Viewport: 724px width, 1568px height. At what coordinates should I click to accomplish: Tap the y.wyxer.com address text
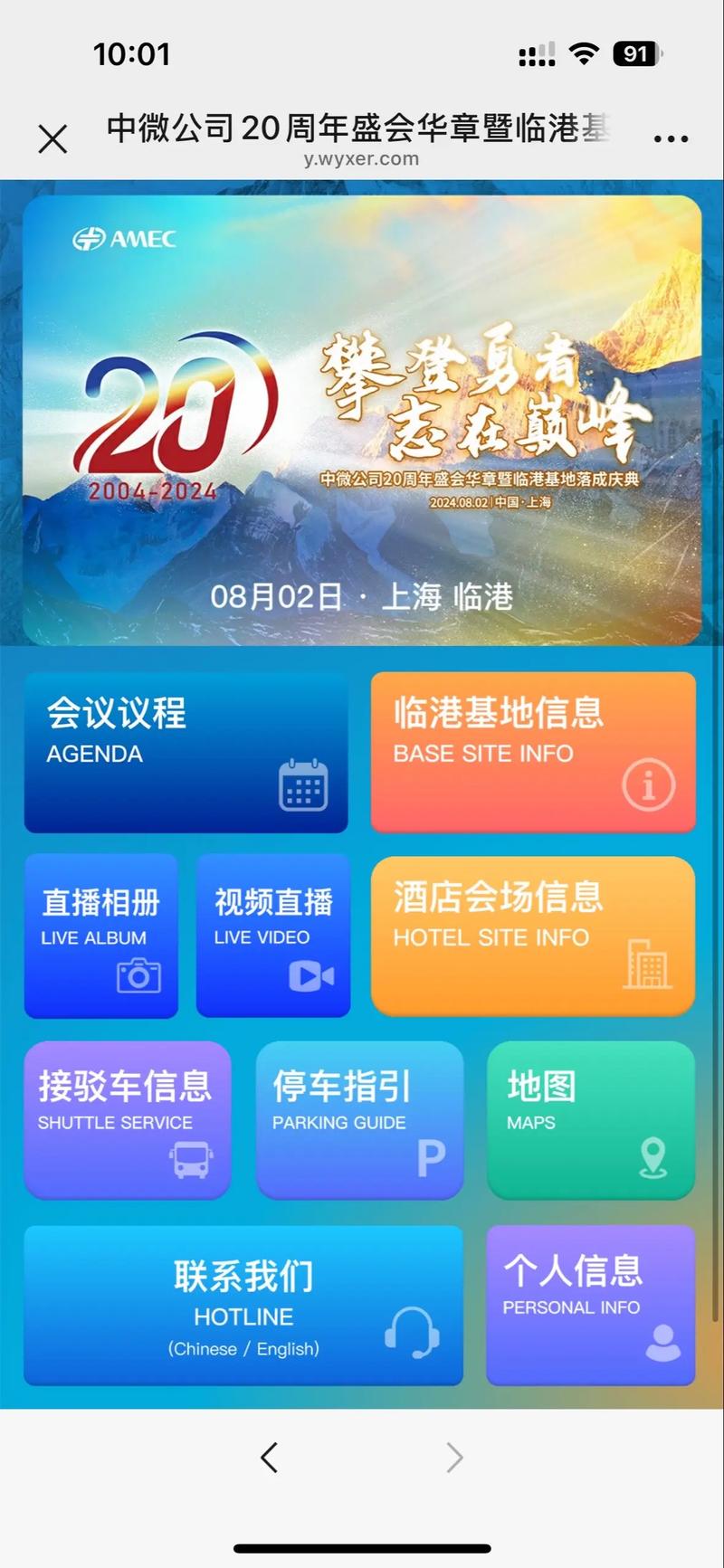tap(361, 158)
